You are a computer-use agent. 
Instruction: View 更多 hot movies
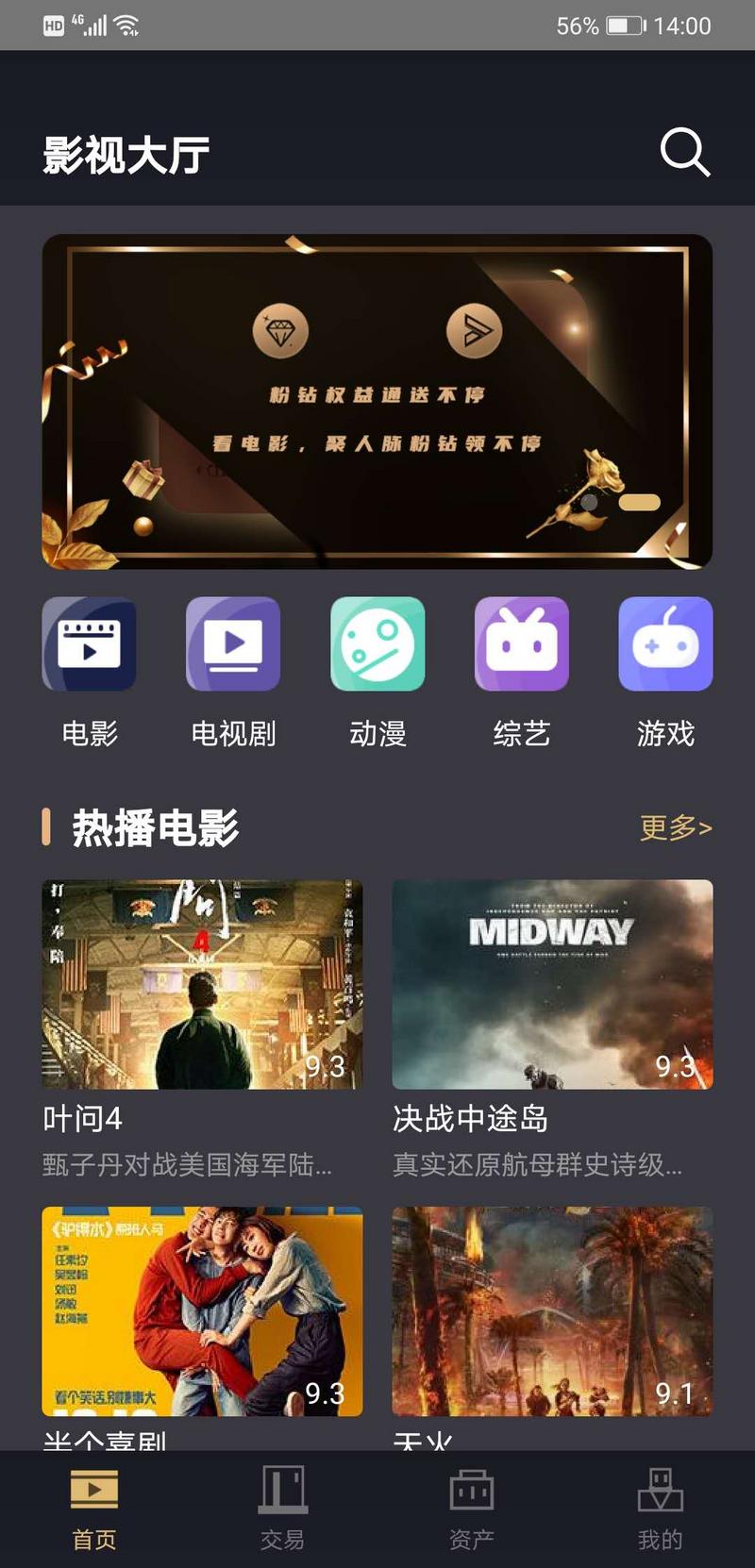coord(675,827)
